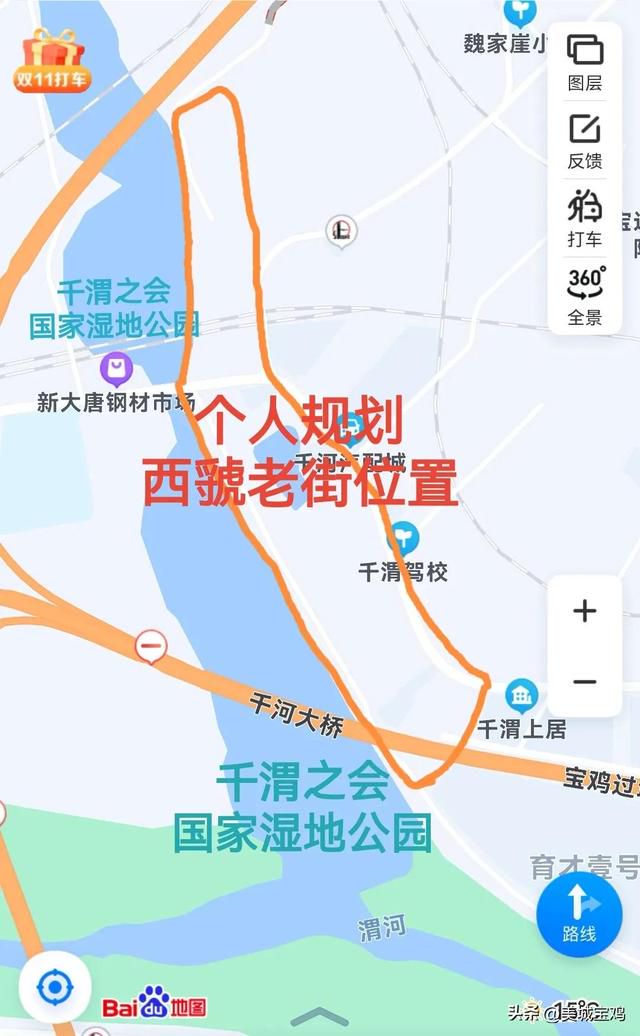Tap the 打车 taxi button
This screenshot has height=1036, width=640.
point(585,219)
